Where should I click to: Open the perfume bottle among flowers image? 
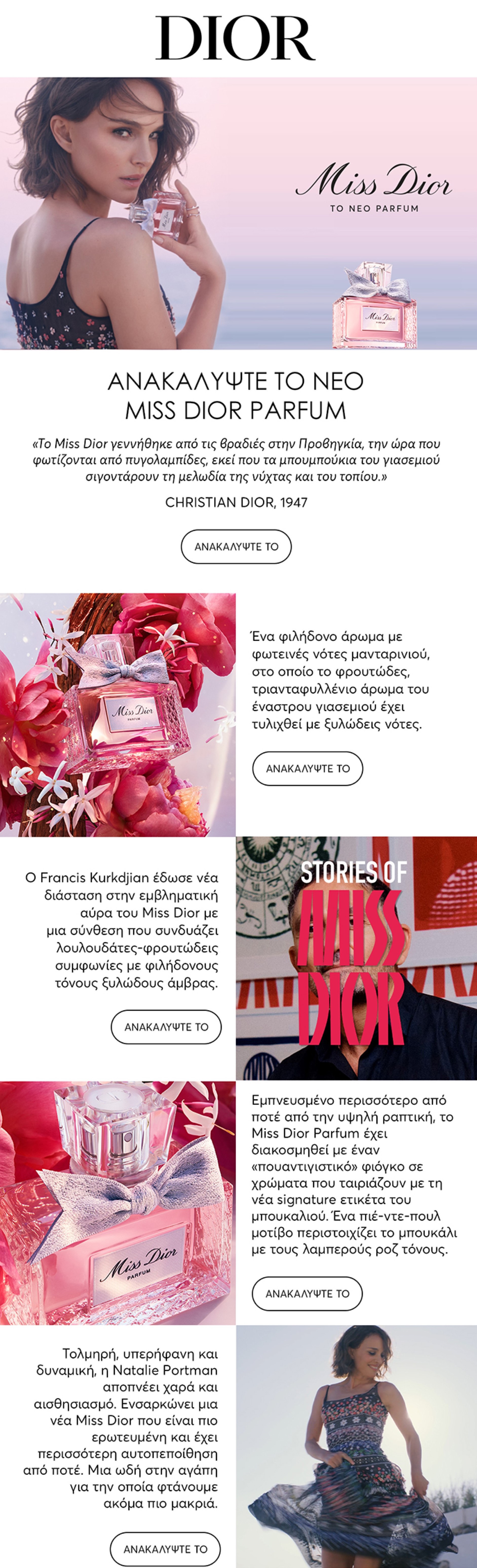click(118, 715)
